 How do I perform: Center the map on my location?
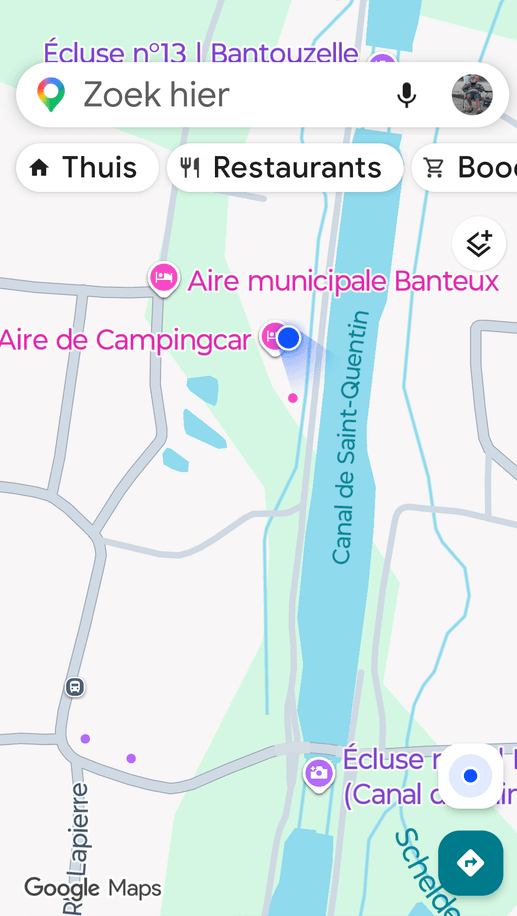click(470, 776)
